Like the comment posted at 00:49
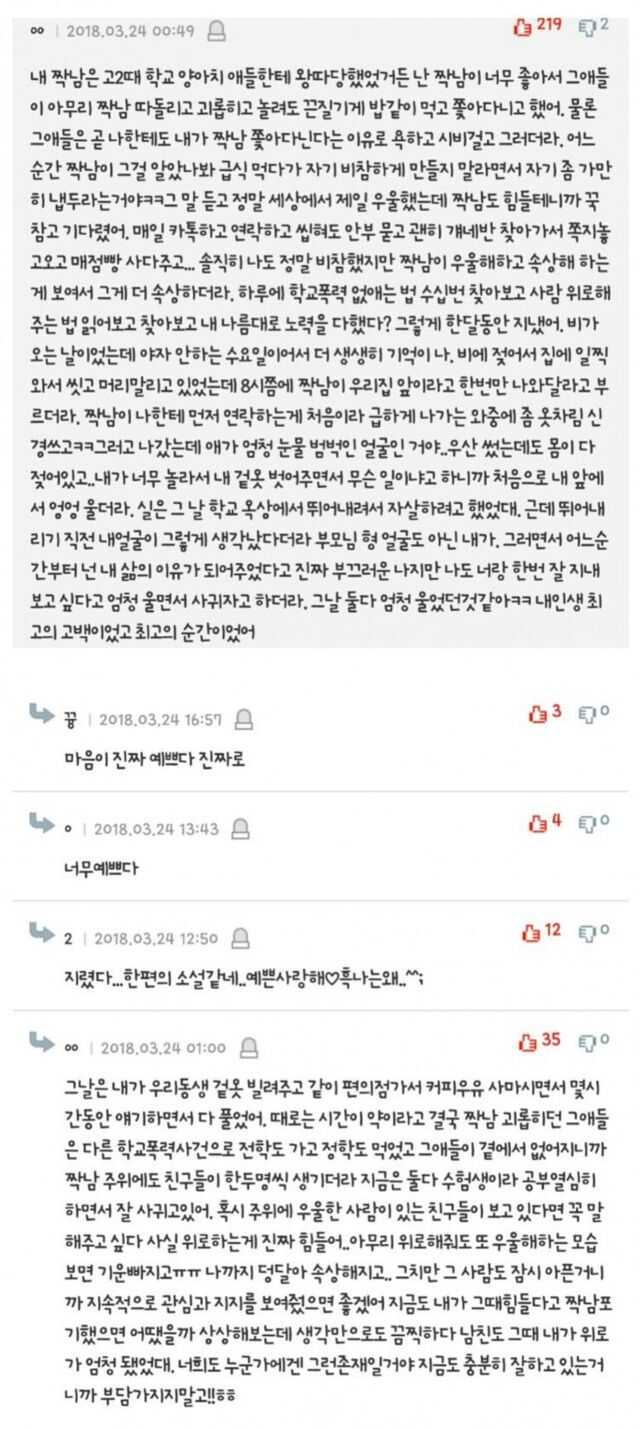The height and width of the screenshot is (1429, 640). [x=520, y=26]
